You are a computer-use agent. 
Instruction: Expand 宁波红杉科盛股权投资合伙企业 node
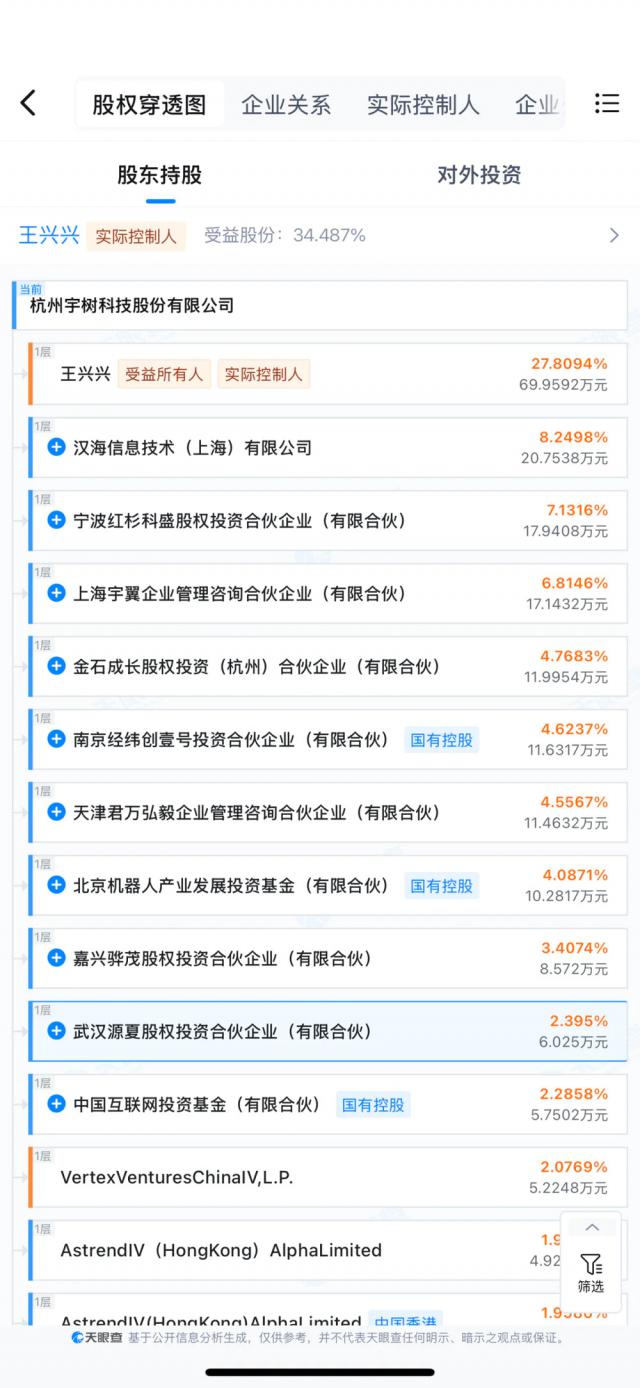(57, 520)
